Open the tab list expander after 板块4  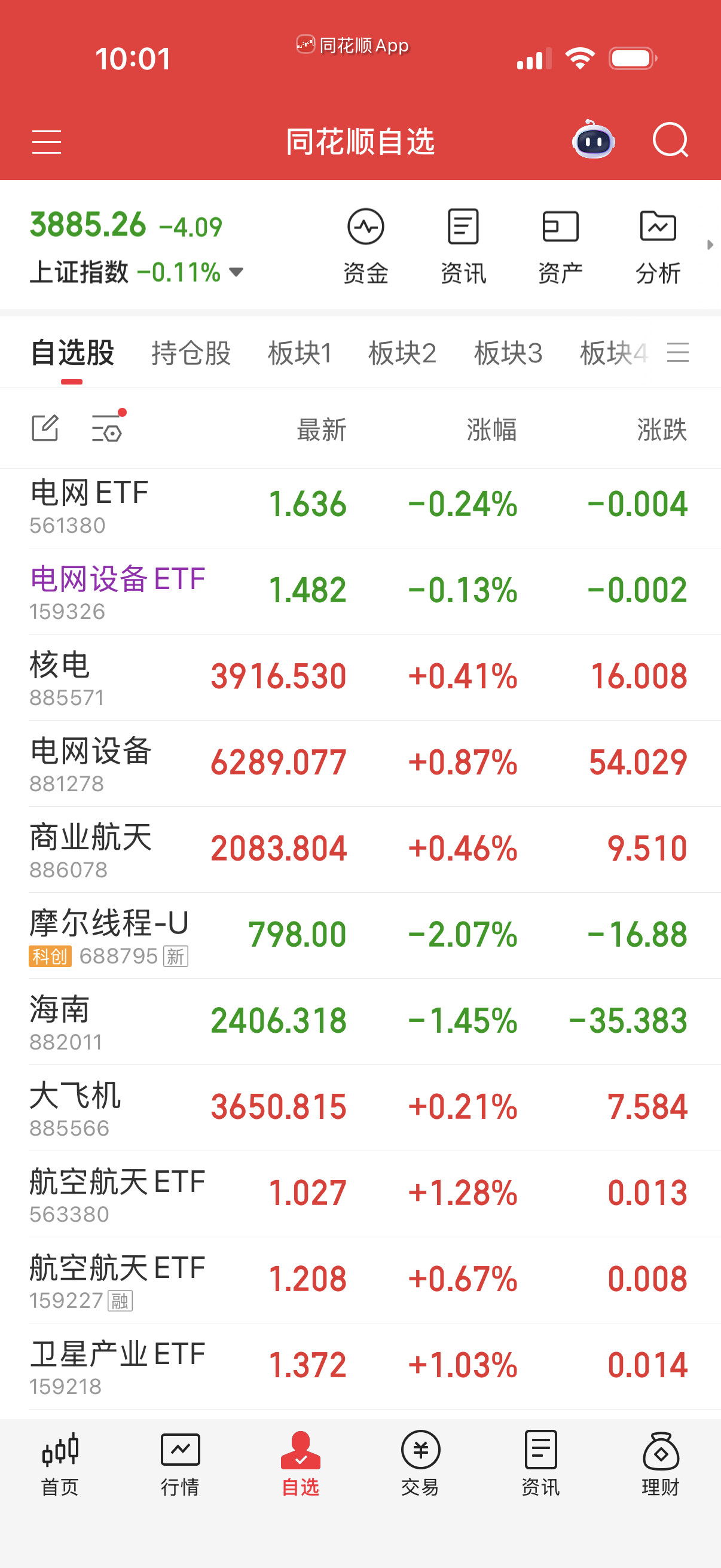pos(680,353)
